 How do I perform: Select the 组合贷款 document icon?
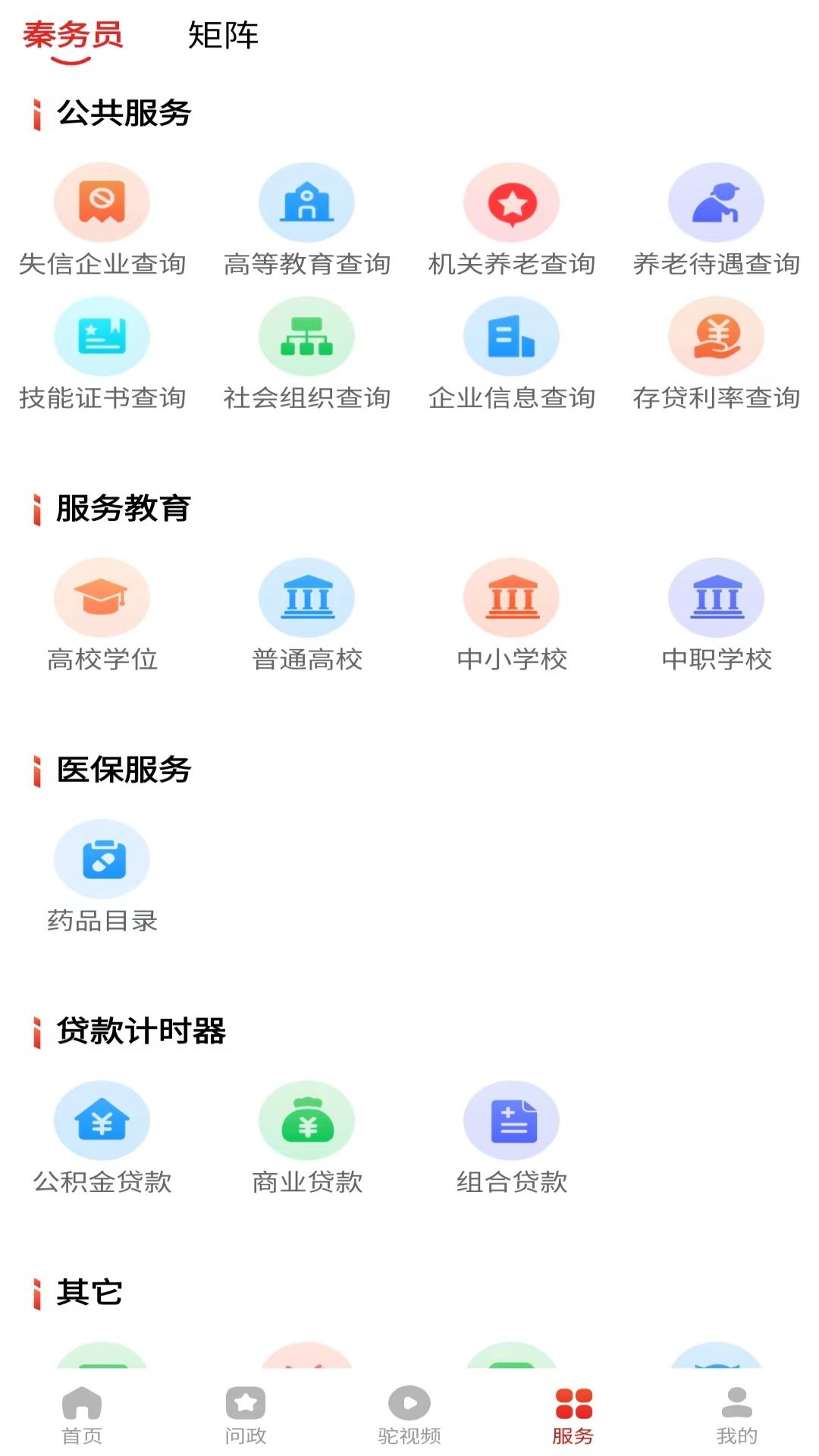click(512, 1121)
